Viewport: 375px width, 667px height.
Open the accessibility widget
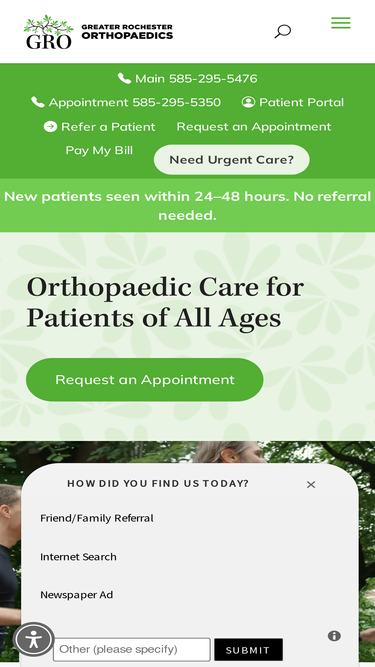(34, 639)
